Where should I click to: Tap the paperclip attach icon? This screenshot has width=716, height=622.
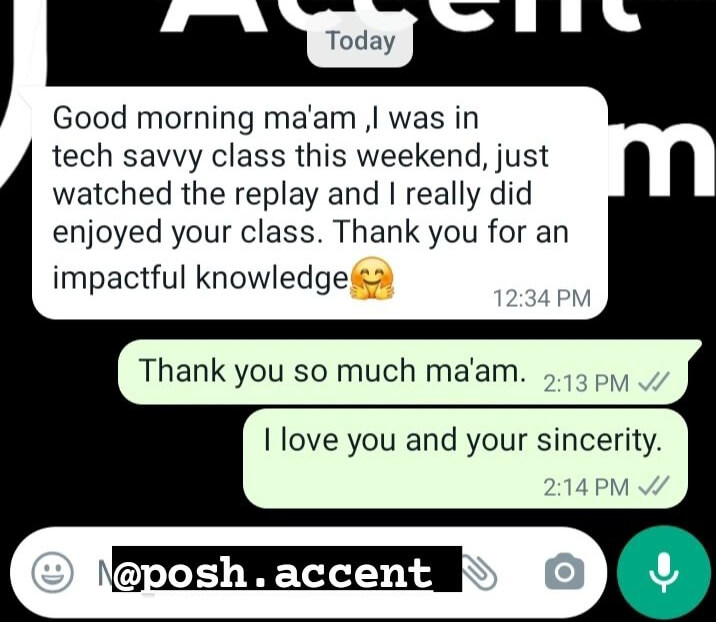click(x=482, y=573)
